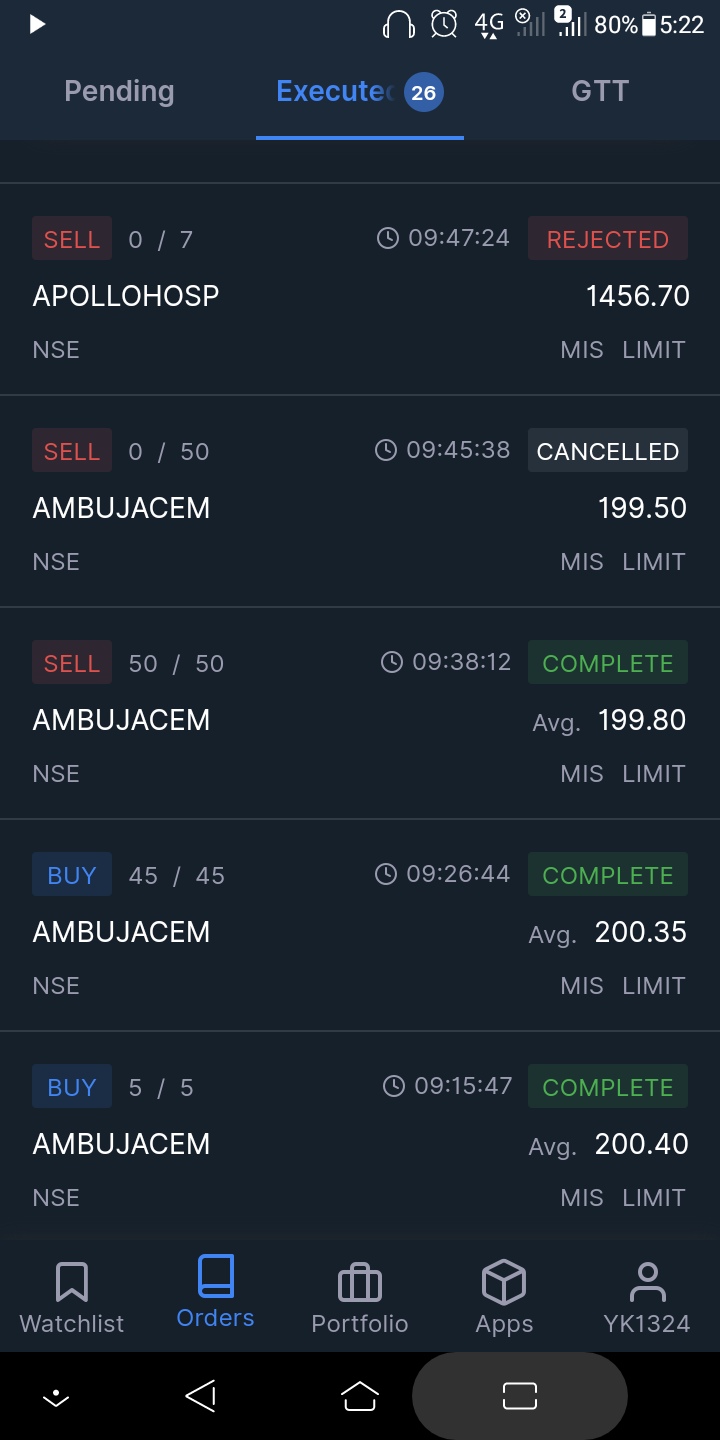Open the Portfolio section
The width and height of the screenshot is (720, 1440).
pyautogui.click(x=360, y=1297)
